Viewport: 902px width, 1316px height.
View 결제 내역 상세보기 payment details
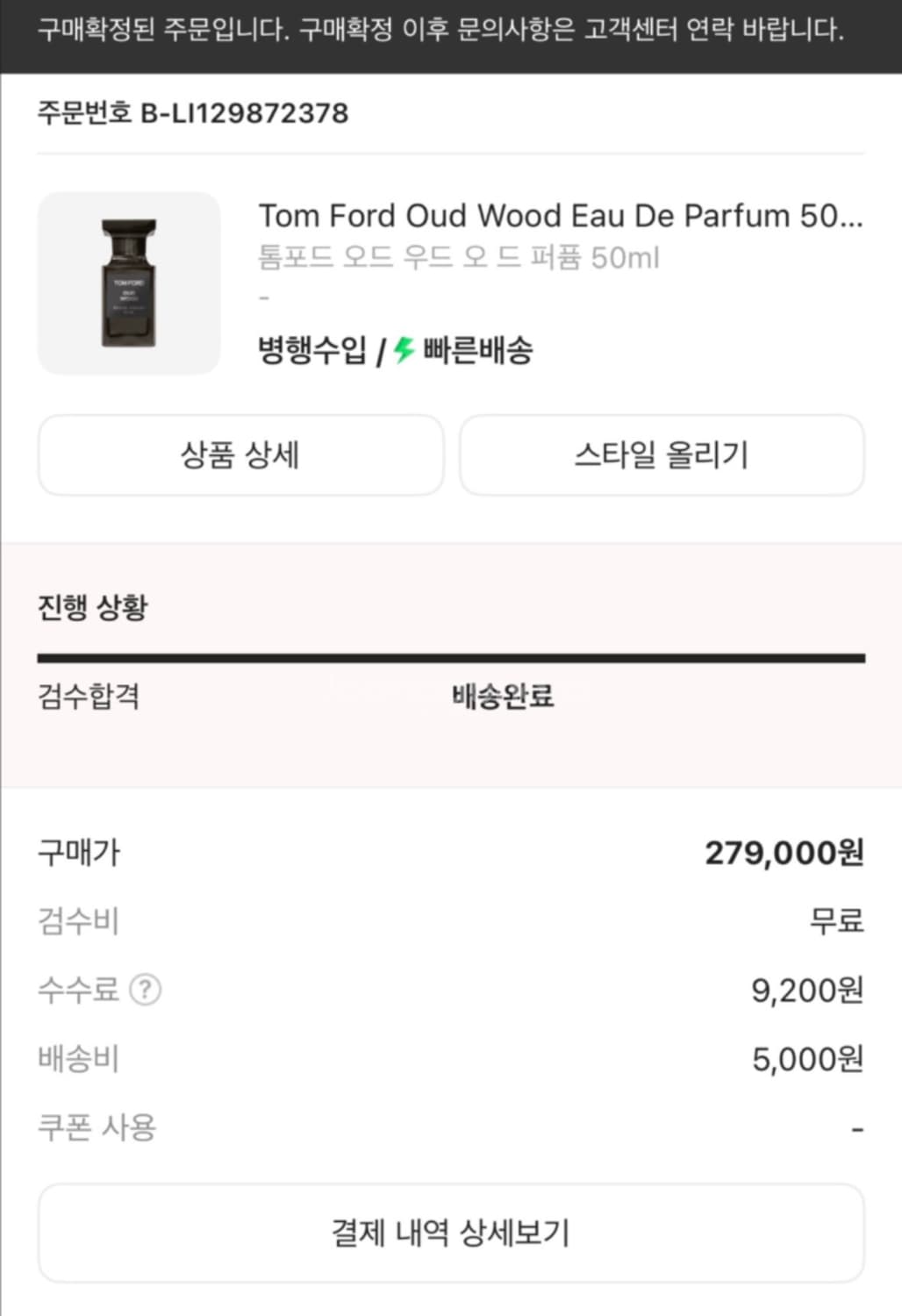tap(451, 1233)
